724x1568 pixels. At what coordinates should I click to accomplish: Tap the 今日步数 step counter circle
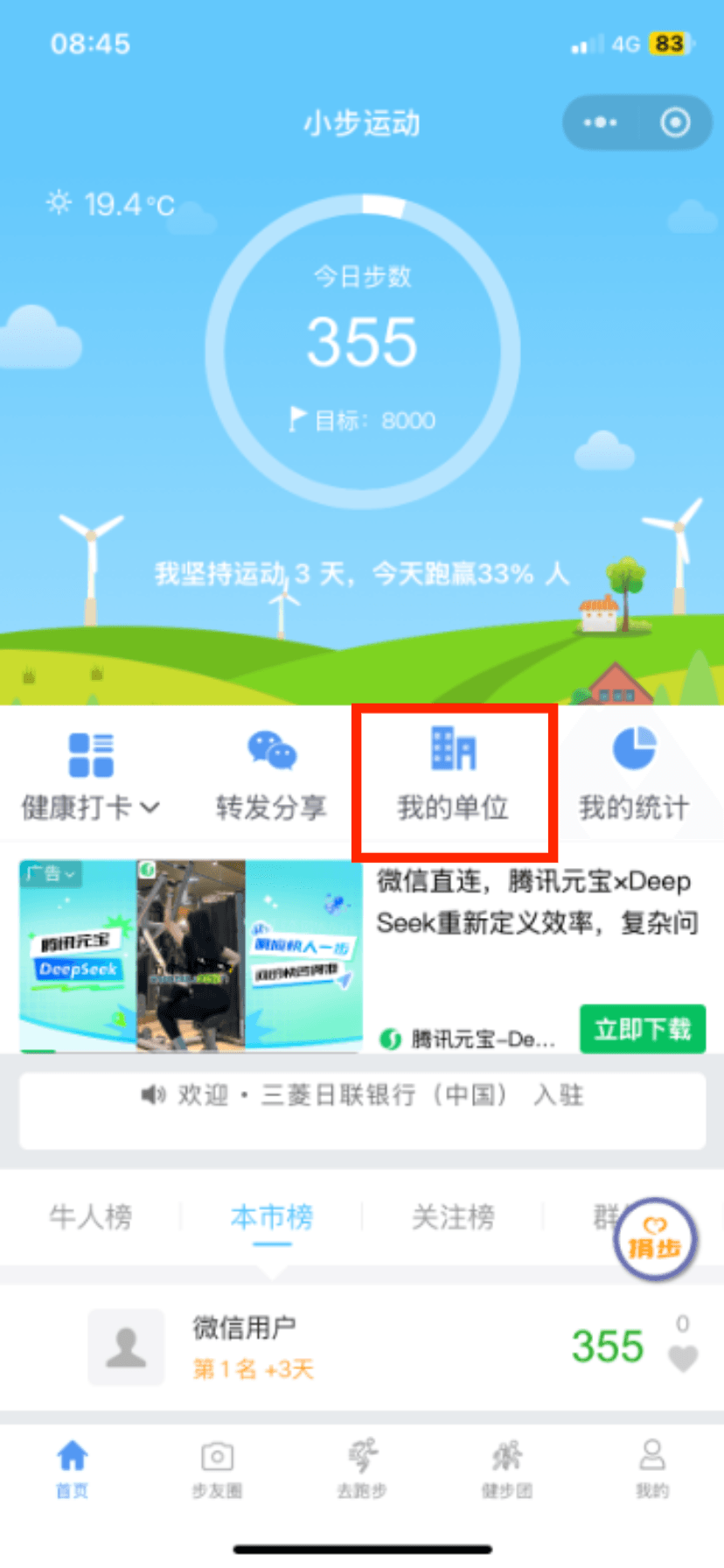(362, 350)
